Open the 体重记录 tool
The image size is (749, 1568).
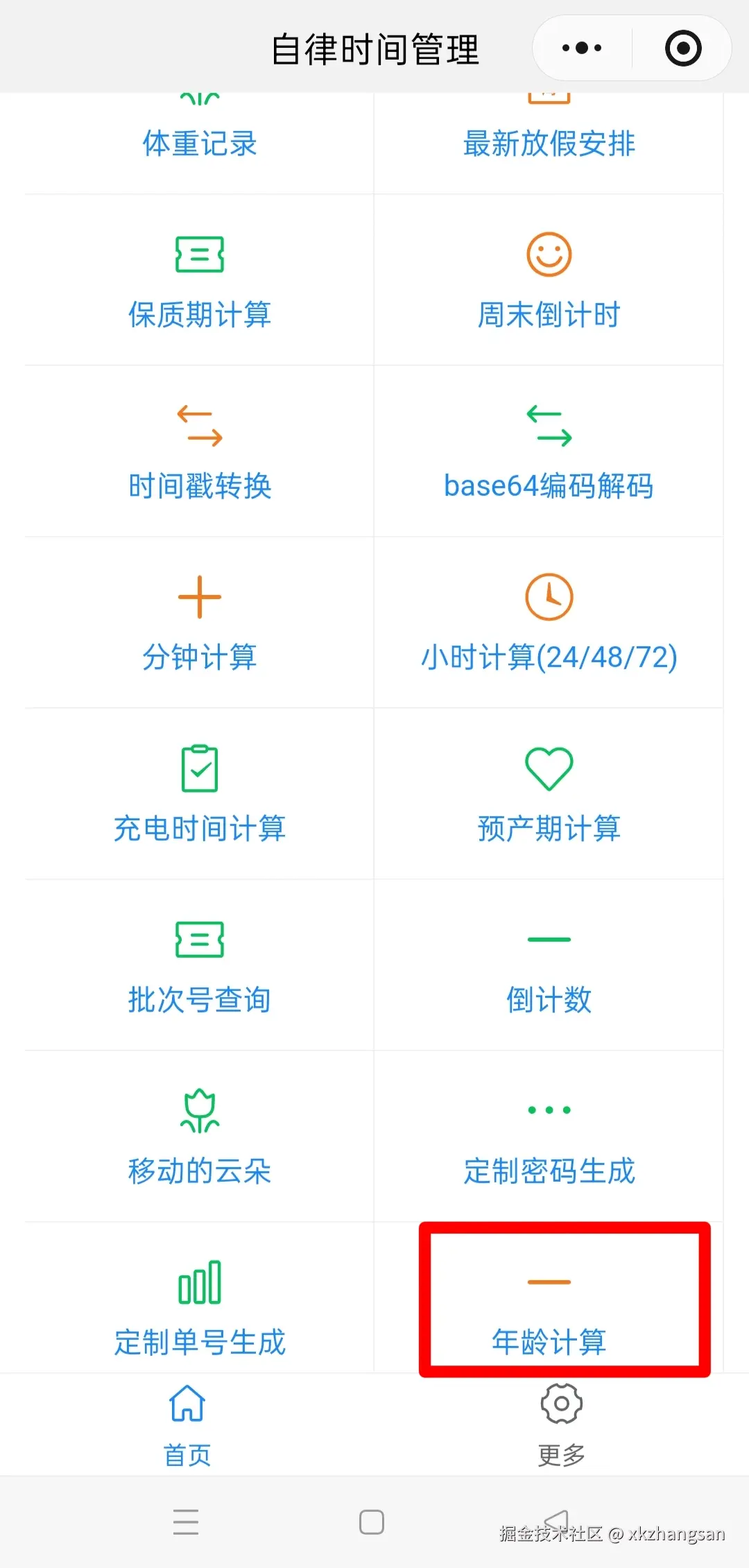[x=199, y=144]
